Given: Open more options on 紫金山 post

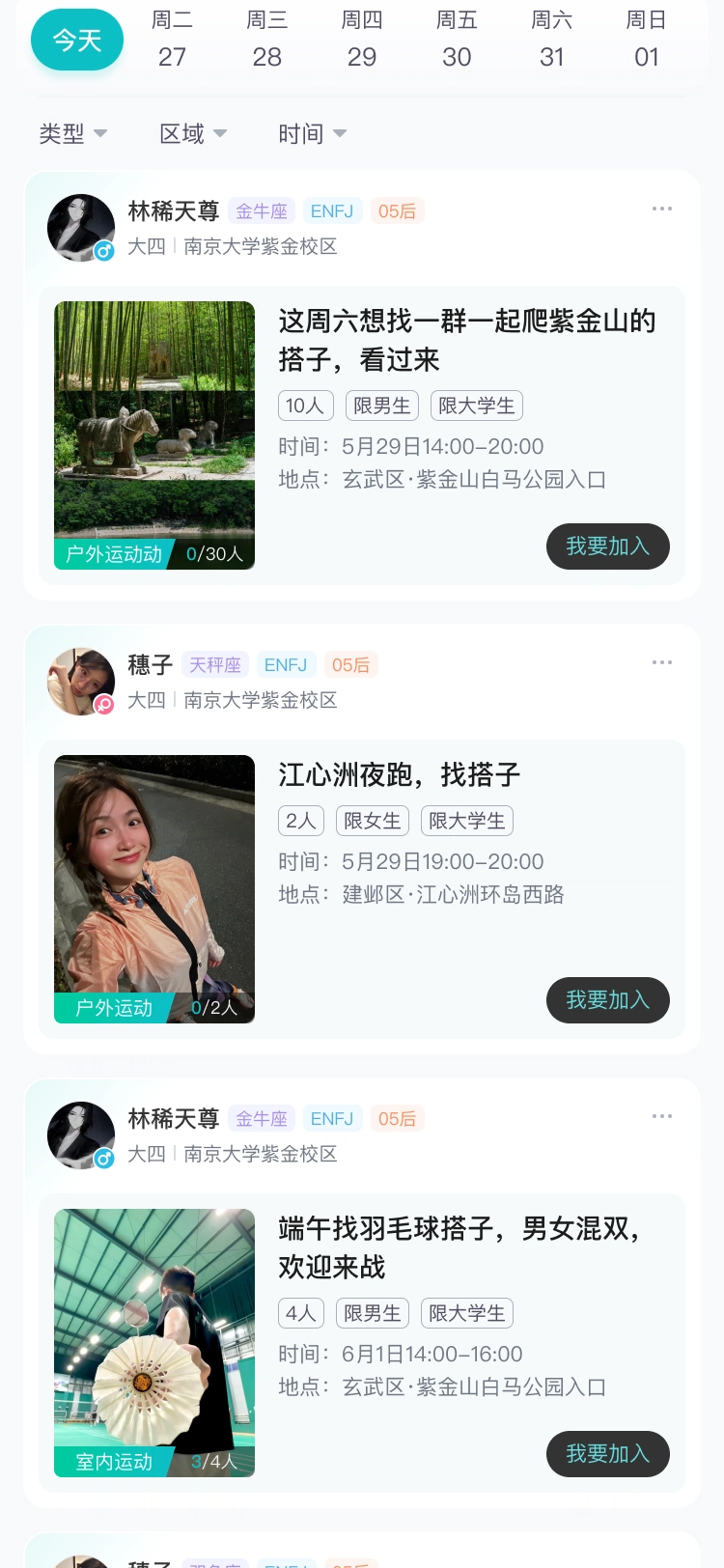Looking at the screenshot, I should (661, 210).
